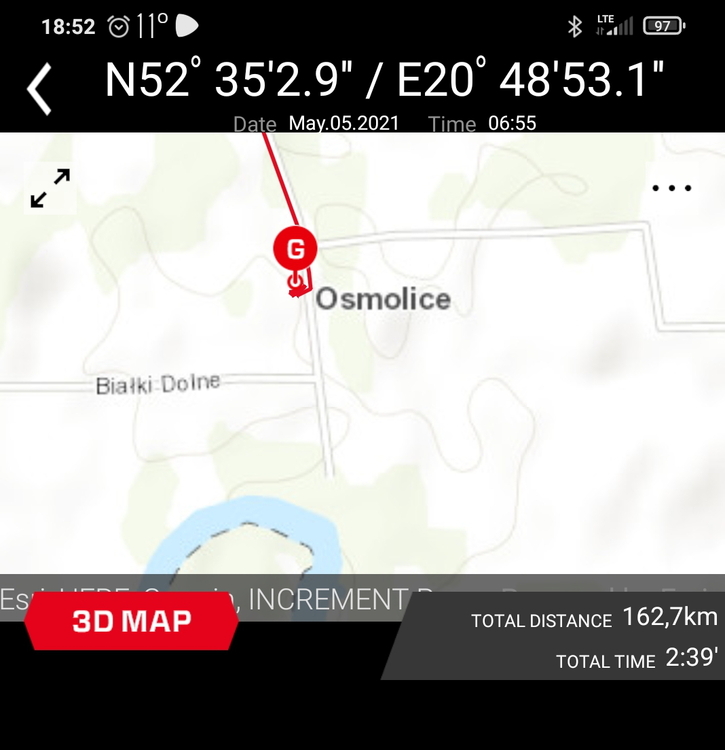Tap the back arrow to return
The height and width of the screenshot is (750, 725).
(x=38, y=86)
